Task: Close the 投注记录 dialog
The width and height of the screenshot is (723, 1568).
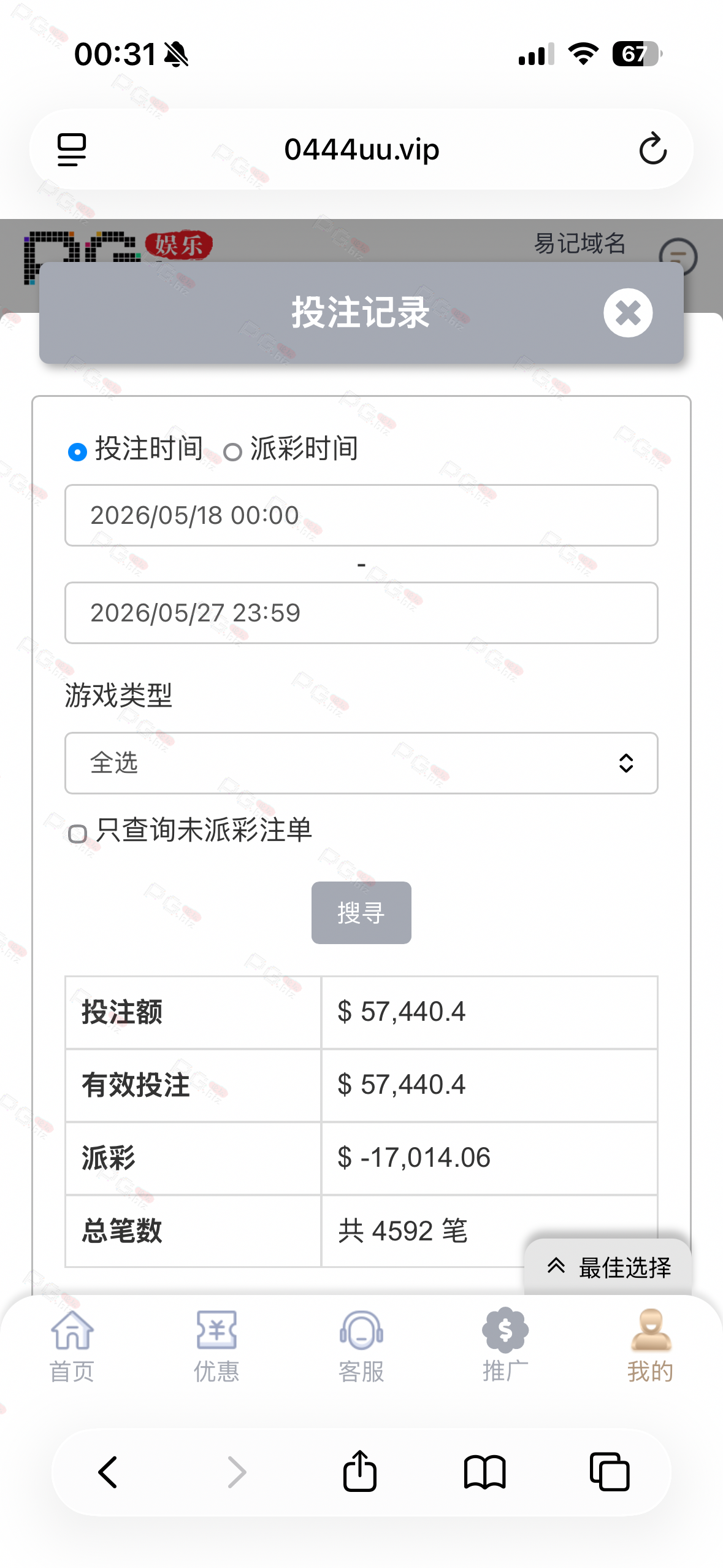Action: (628, 313)
